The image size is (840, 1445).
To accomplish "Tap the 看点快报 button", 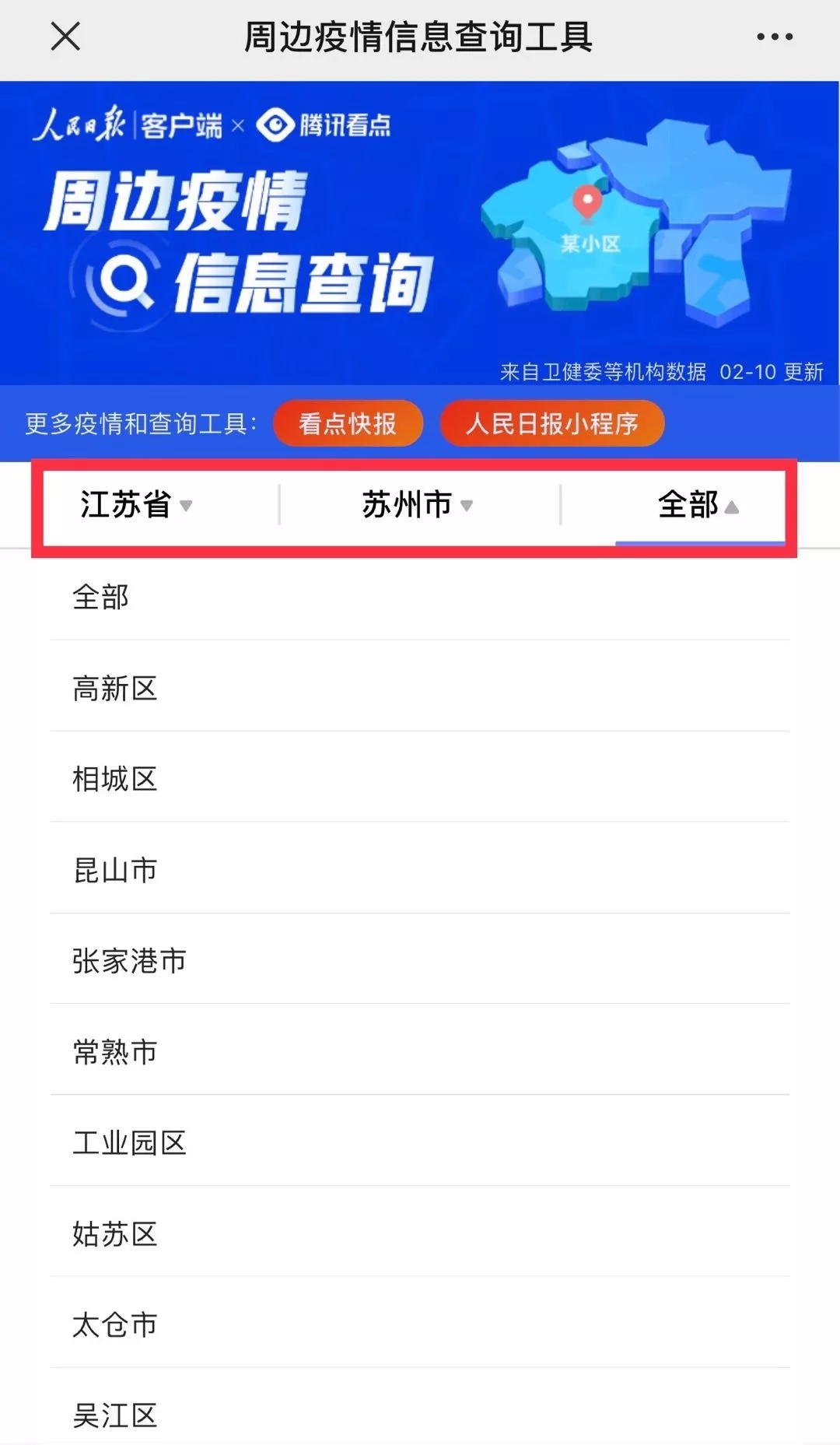I will [348, 423].
